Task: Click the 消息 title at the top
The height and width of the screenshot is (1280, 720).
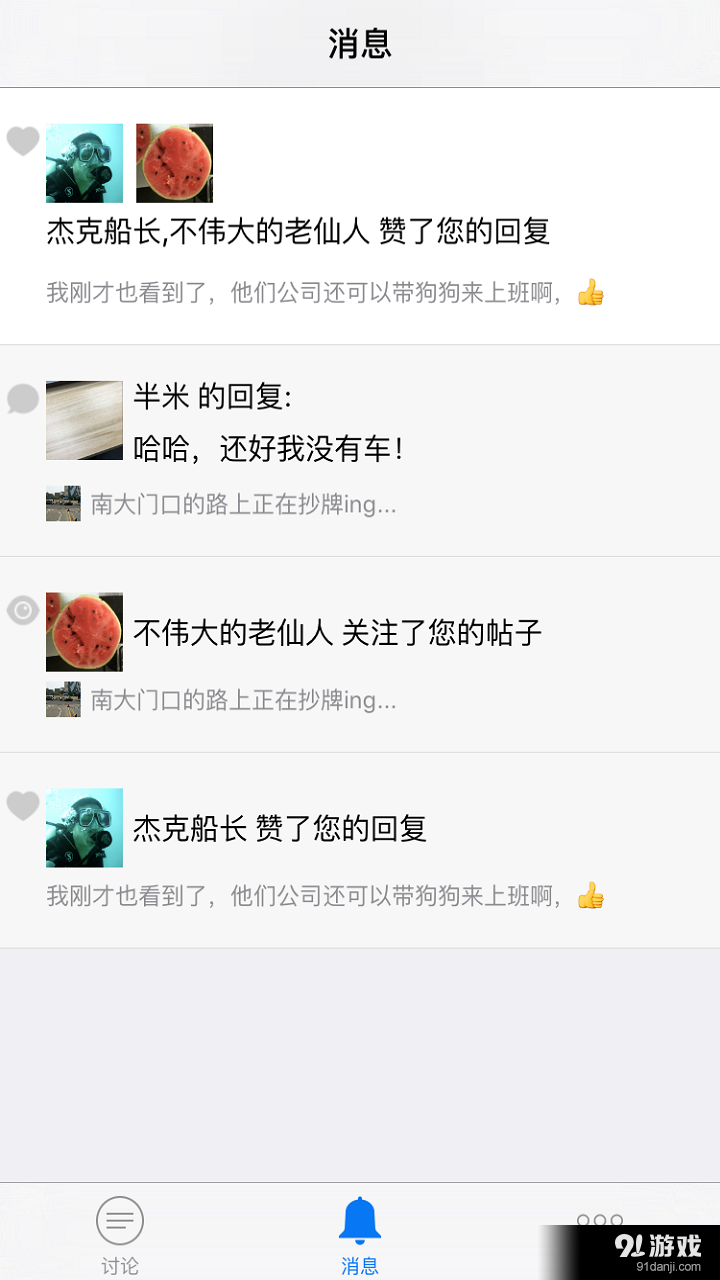Action: point(360,44)
